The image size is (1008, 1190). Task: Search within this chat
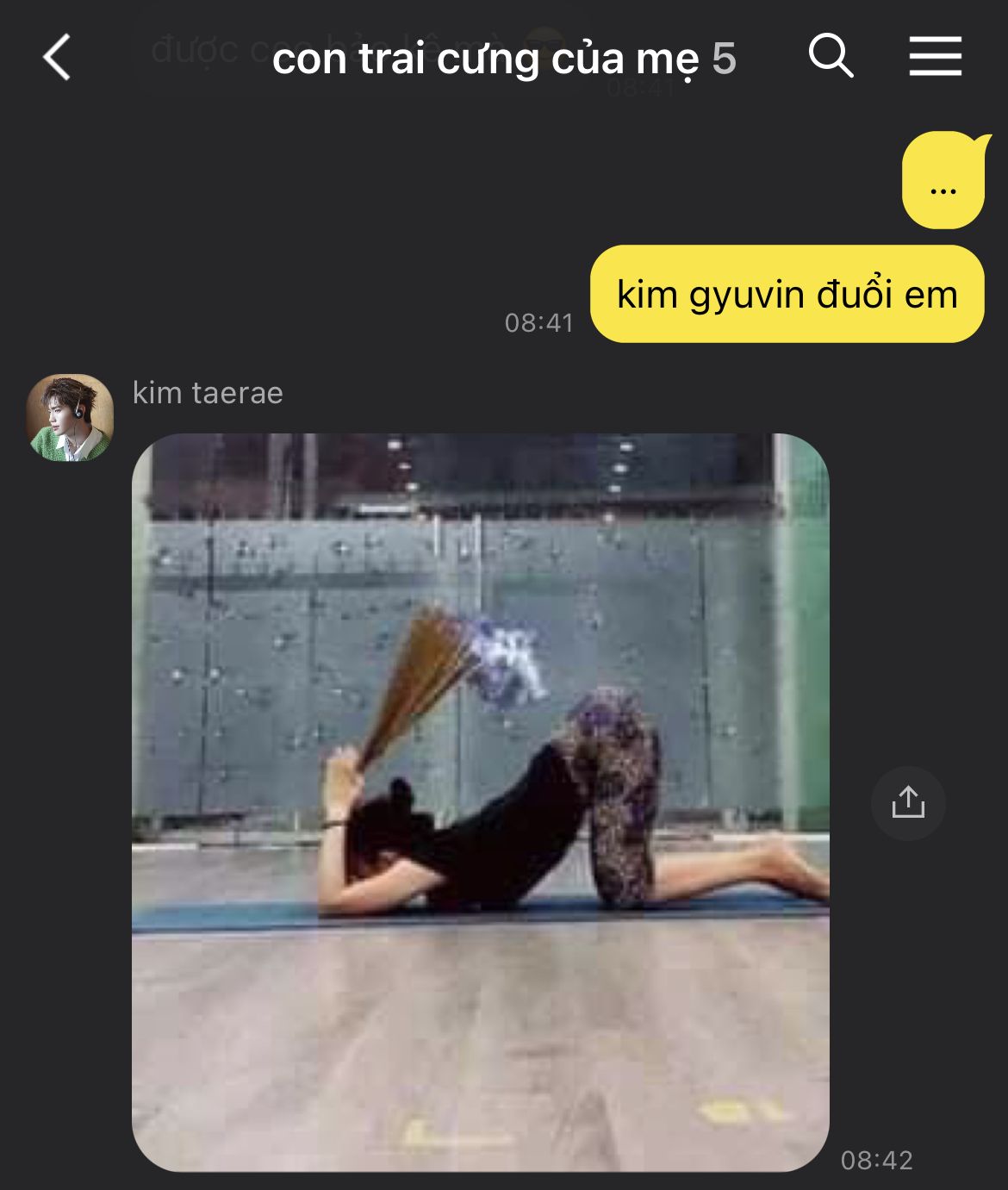click(831, 57)
